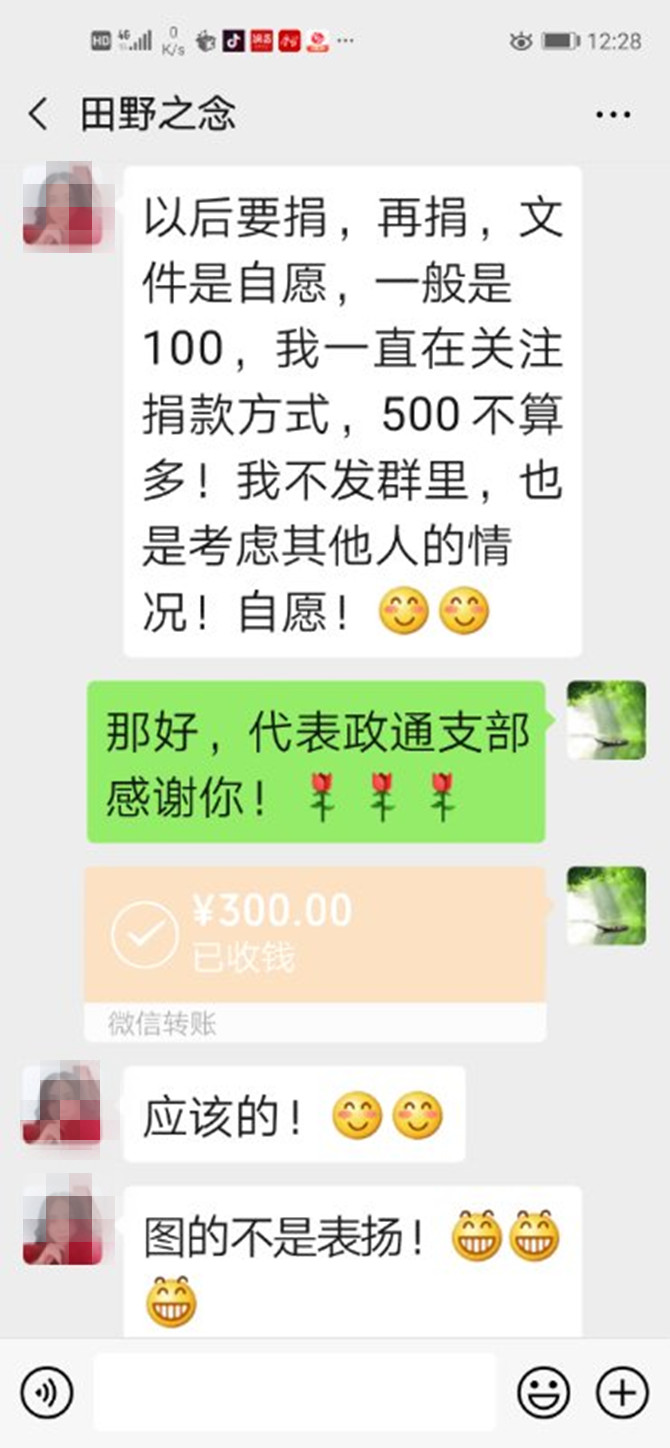Go back from the 田野之念 chat
This screenshot has width=670, height=1448.
point(38,115)
